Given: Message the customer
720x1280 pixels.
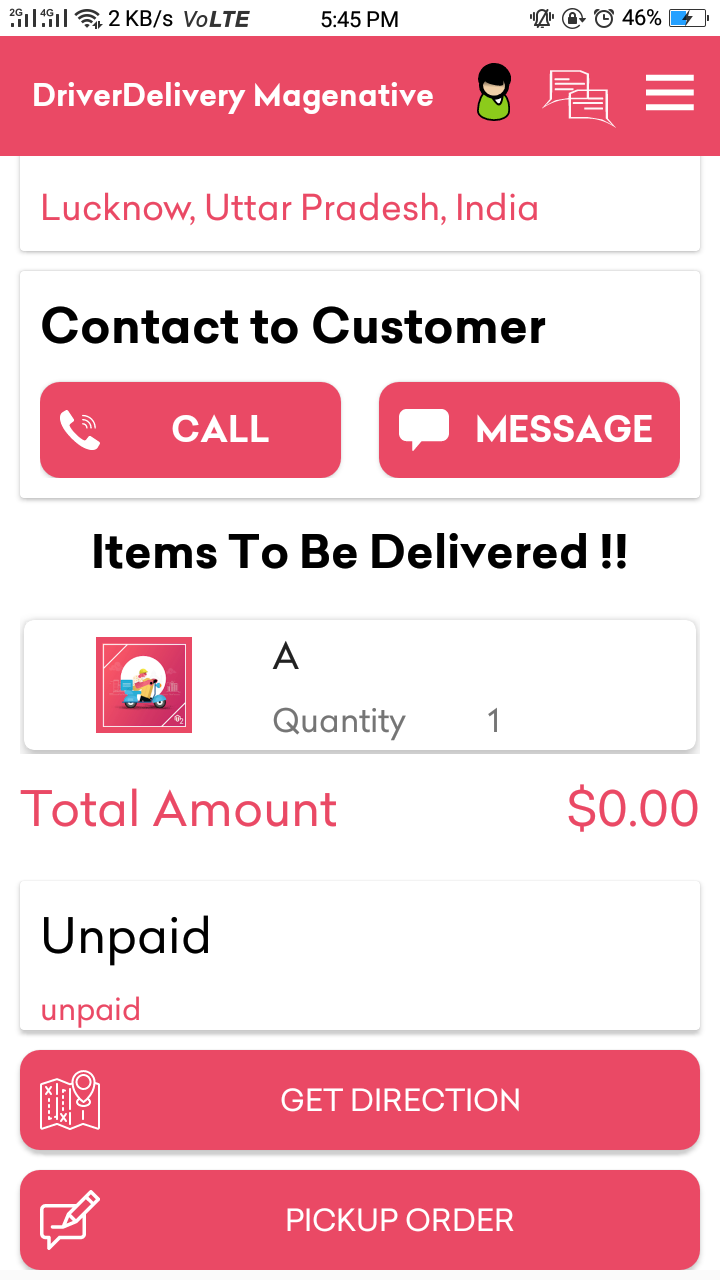Looking at the screenshot, I should tap(529, 430).
